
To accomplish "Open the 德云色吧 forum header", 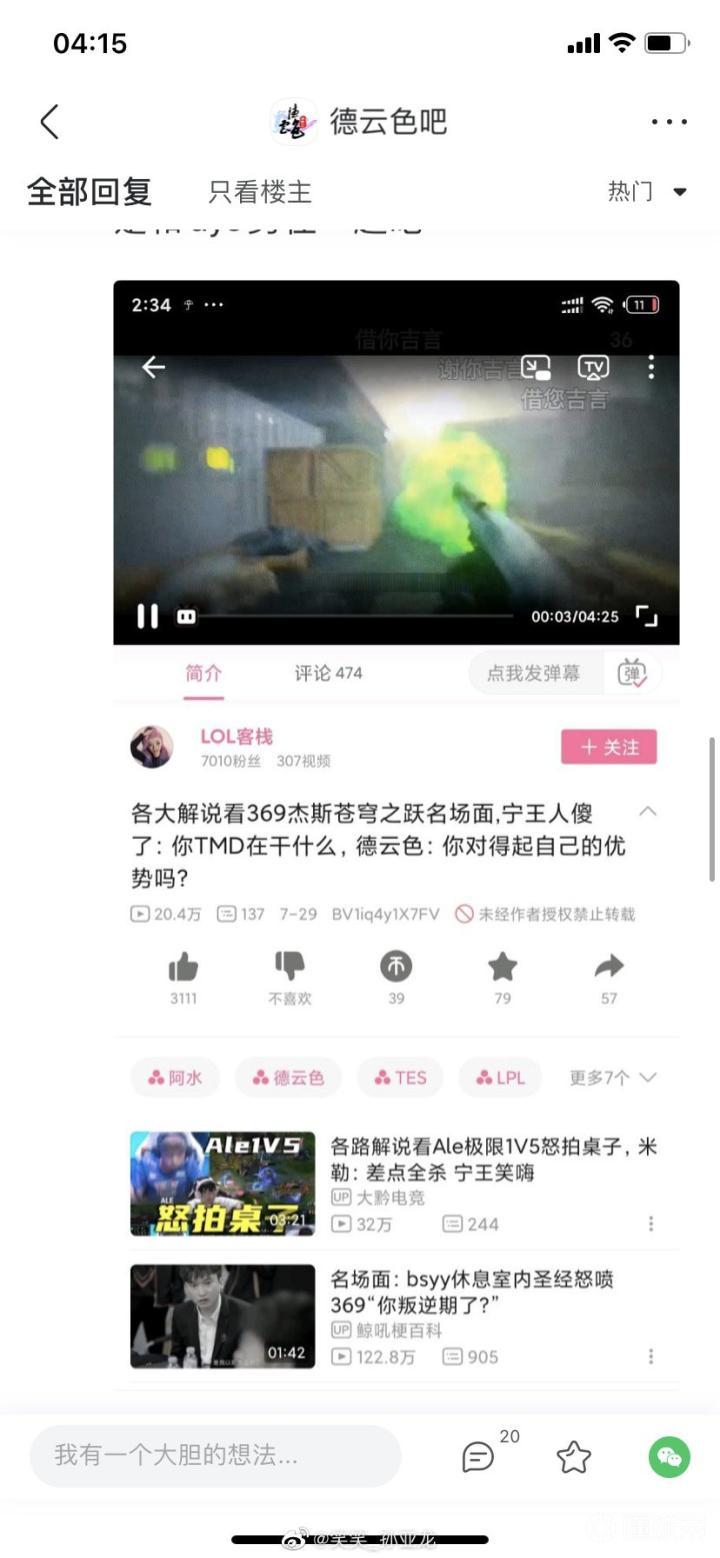I will [x=360, y=122].
